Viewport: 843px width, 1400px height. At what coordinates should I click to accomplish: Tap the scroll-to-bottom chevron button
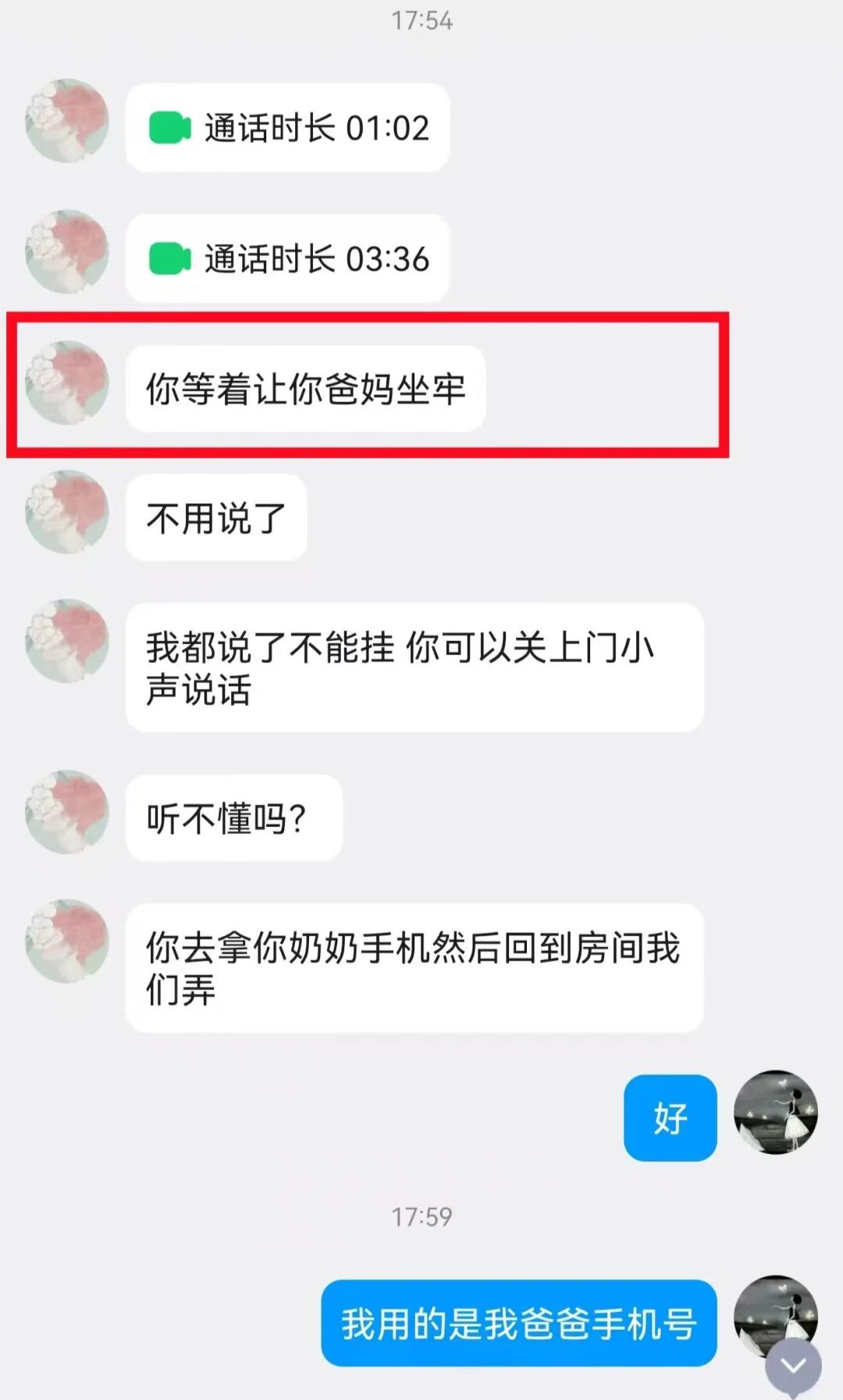pos(793,1366)
